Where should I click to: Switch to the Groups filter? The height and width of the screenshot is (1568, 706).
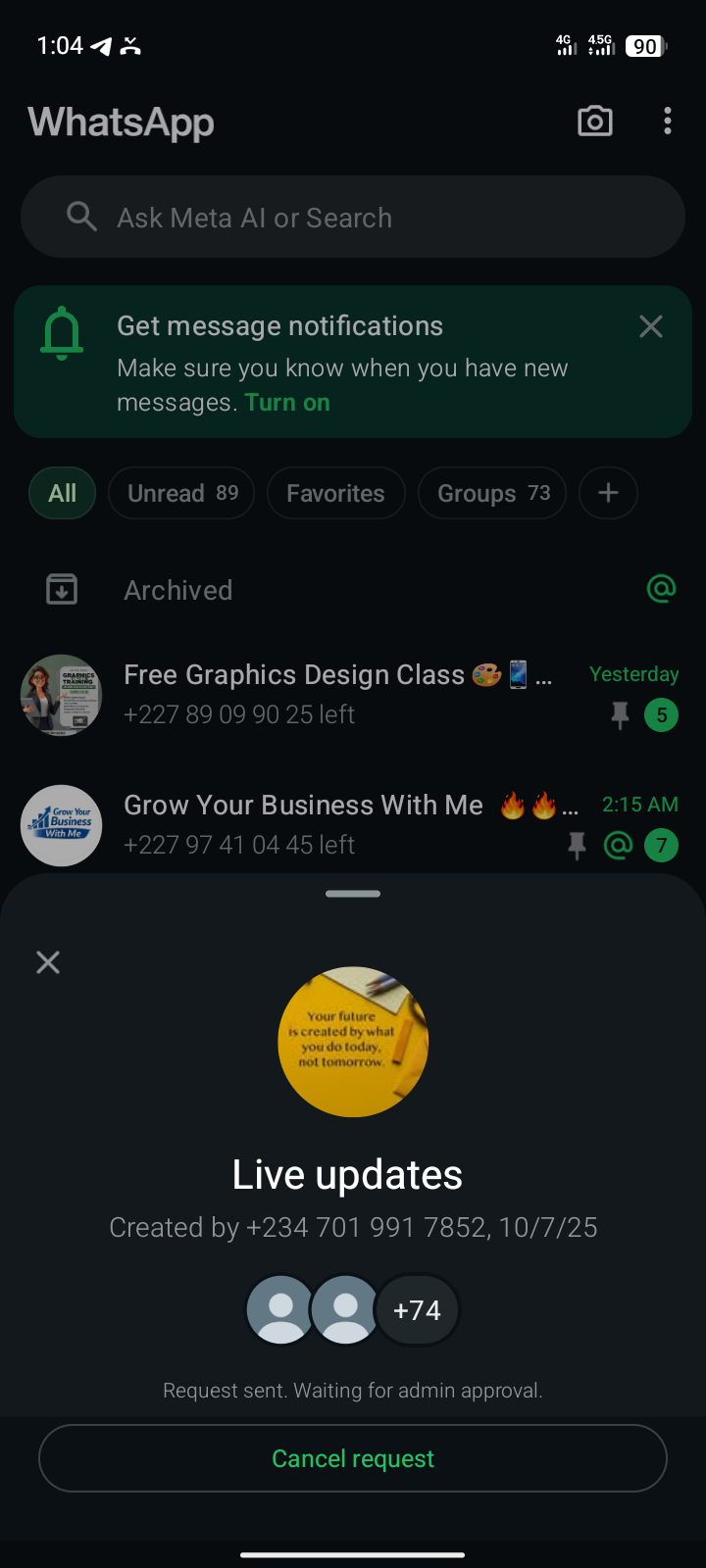(492, 493)
